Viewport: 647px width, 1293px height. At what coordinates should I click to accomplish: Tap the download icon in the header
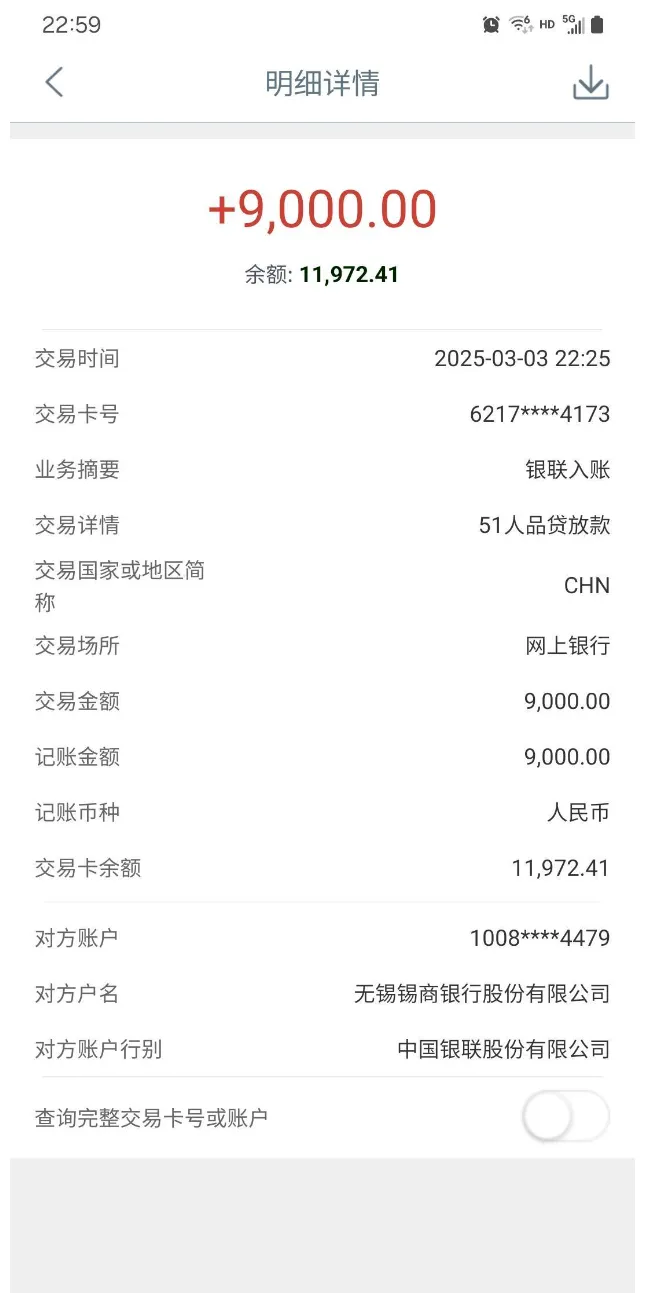point(590,82)
